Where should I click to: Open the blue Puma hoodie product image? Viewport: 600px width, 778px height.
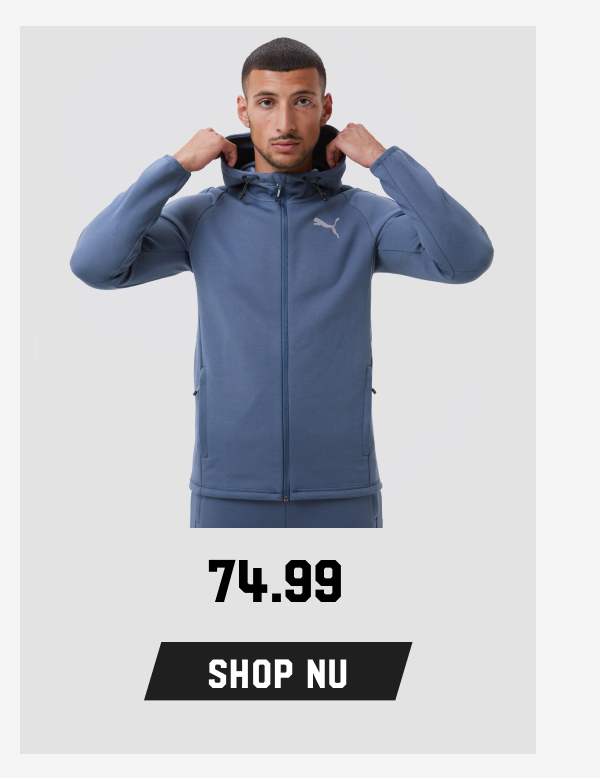pyautogui.click(x=283, y=300)
